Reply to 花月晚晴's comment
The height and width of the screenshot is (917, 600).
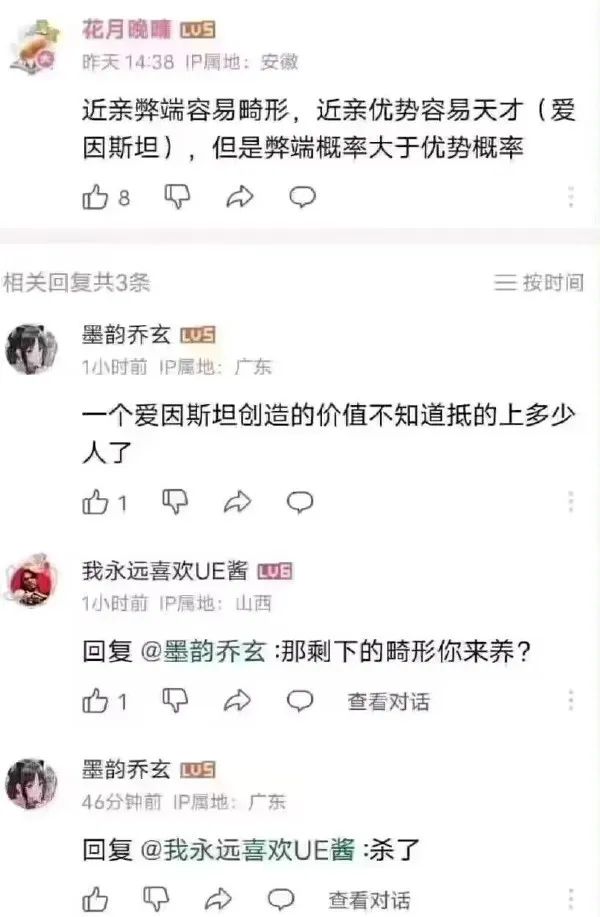click(x=301, y=198)
